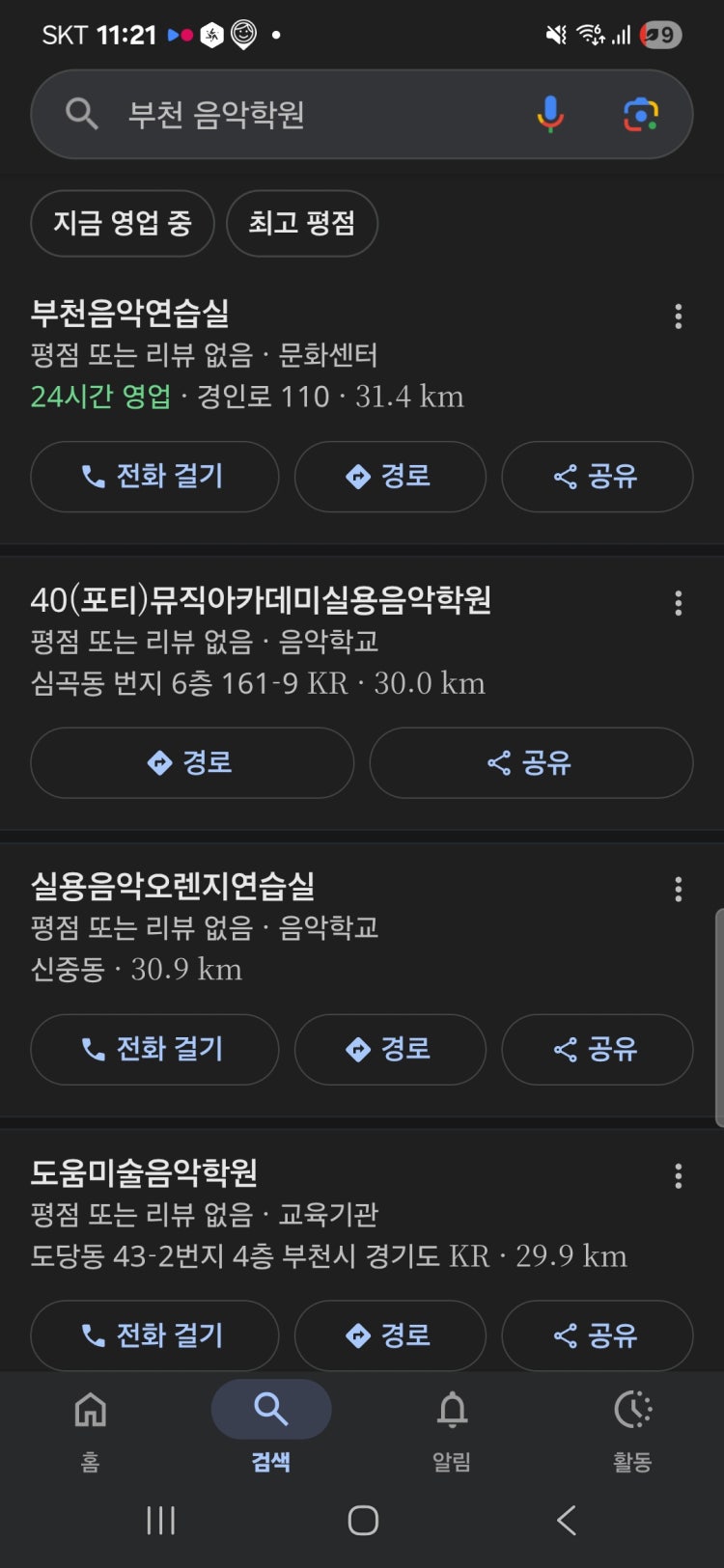Call 부천음악연습실 with 전화 걸기
The image size is (724, 1568).
[x=154, y=477]
